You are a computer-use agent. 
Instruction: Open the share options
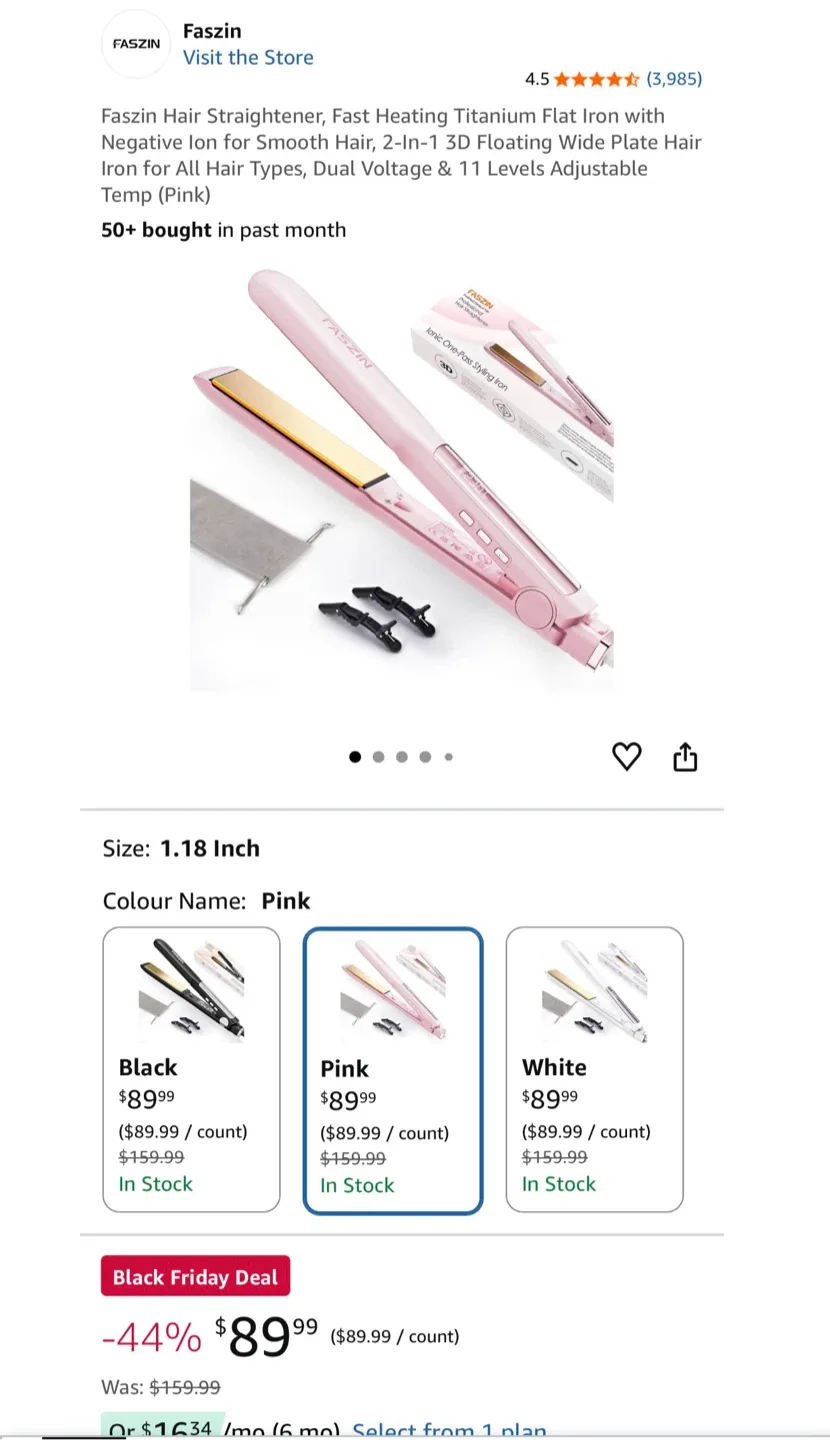685,757
